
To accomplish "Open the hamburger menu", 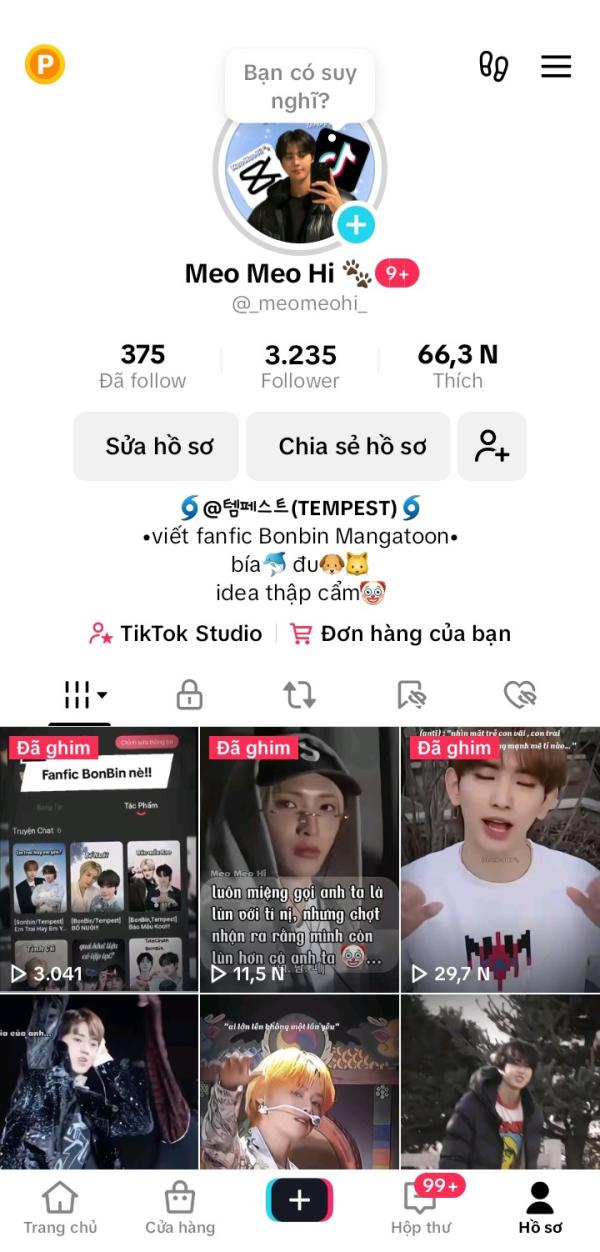I will pyautogui.click(x=556, y=66).
